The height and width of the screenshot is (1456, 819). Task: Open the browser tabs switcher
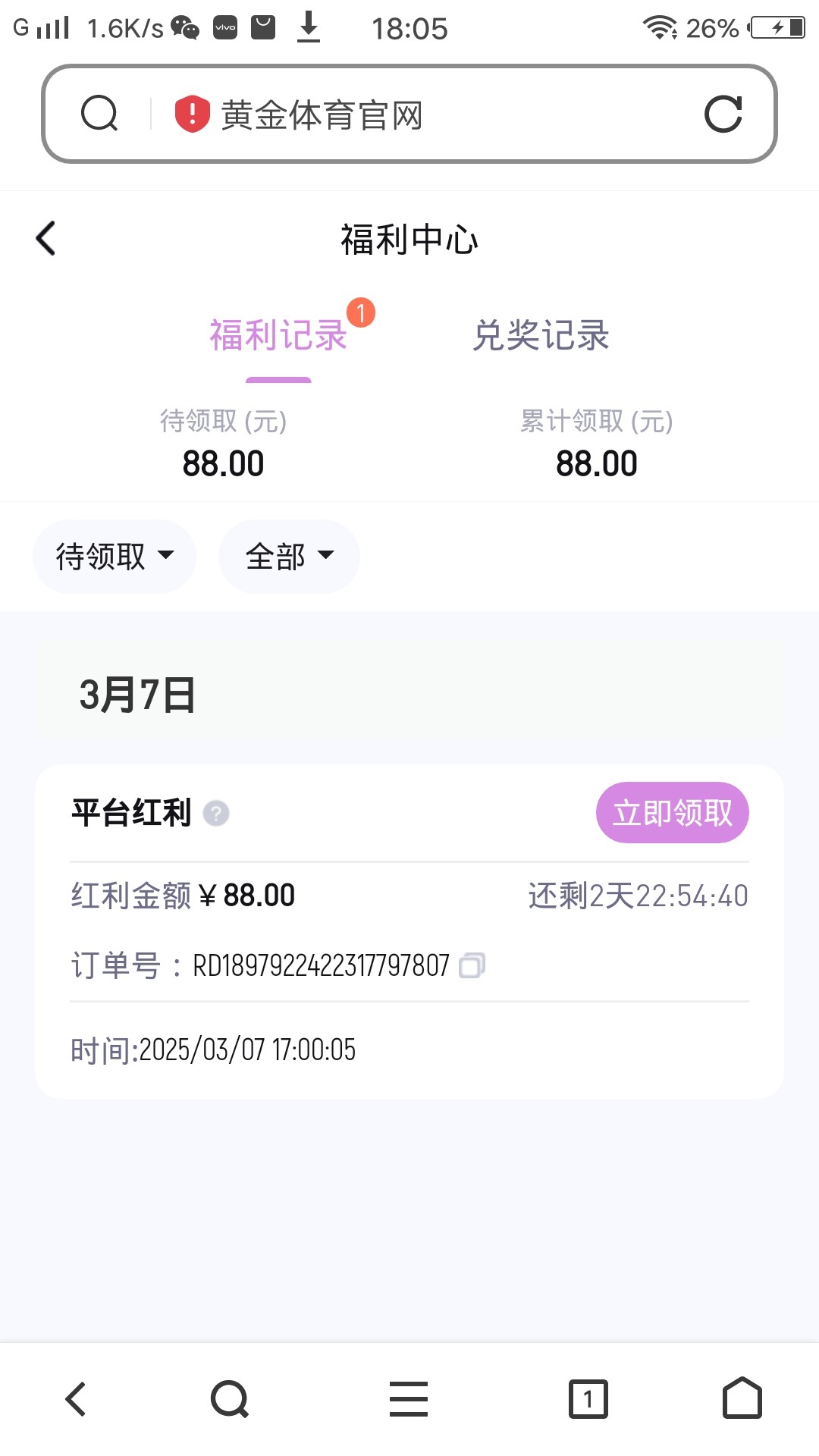tap(588, 1399)
